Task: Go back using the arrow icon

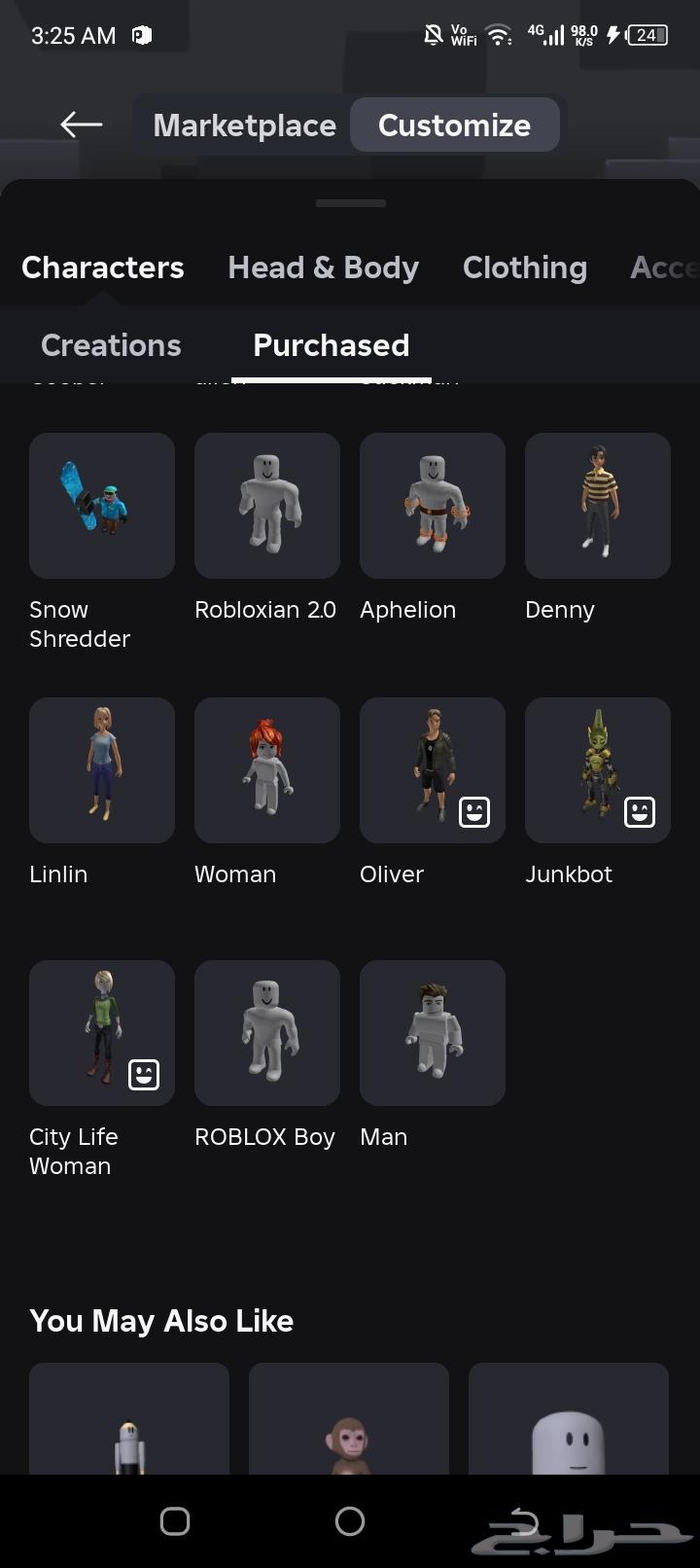Action: 81,125
